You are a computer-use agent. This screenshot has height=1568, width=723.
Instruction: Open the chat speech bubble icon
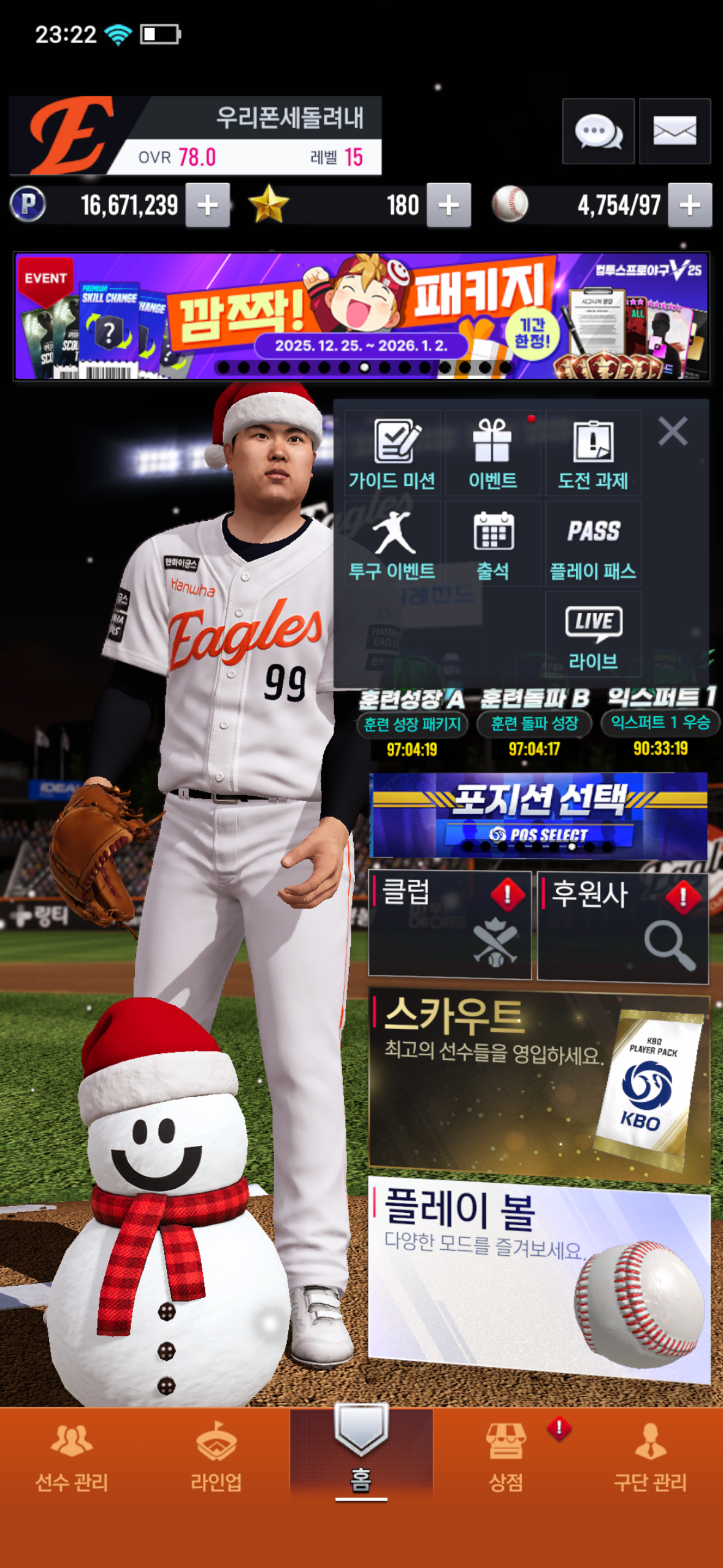598,131
